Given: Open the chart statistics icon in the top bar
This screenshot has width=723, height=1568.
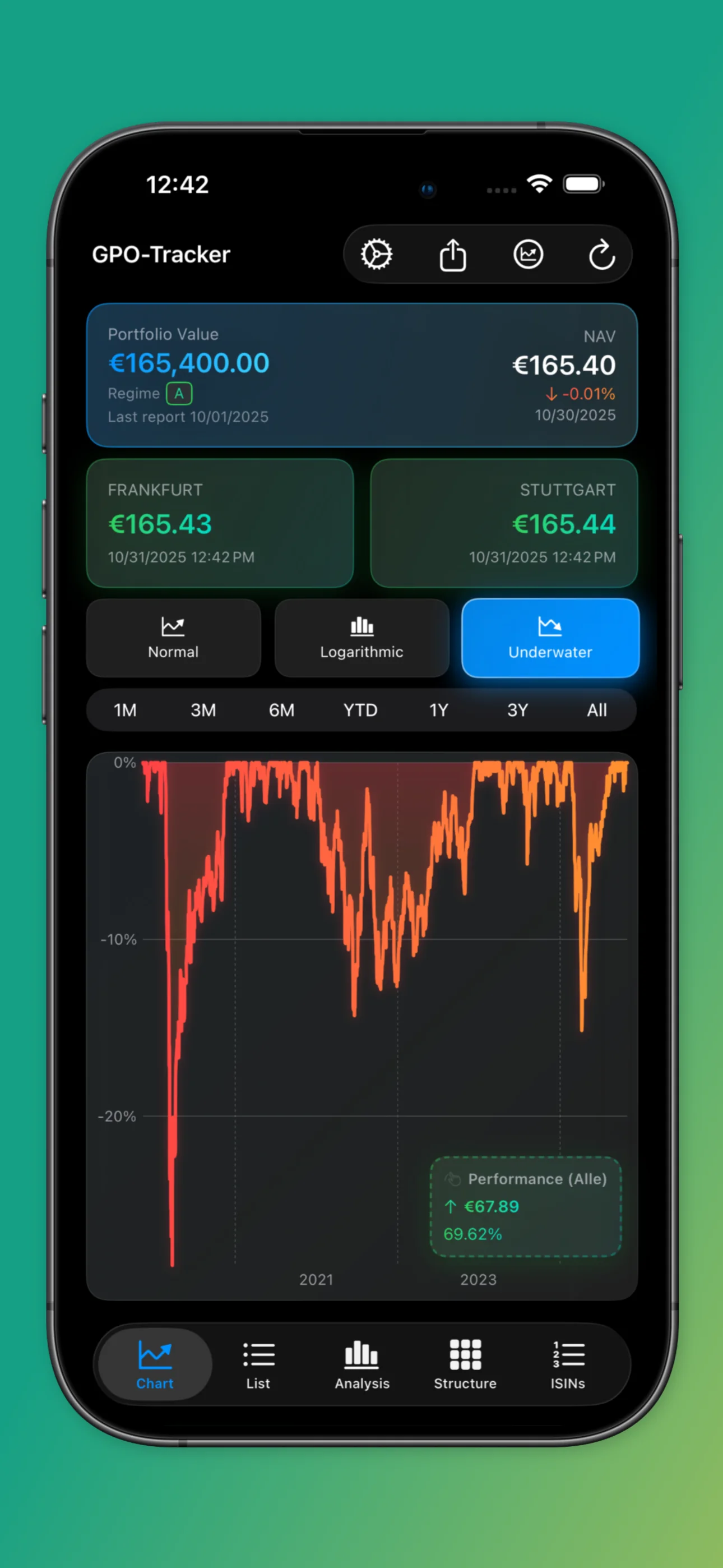Looking at the screenshot, I should tap(529, 254).
